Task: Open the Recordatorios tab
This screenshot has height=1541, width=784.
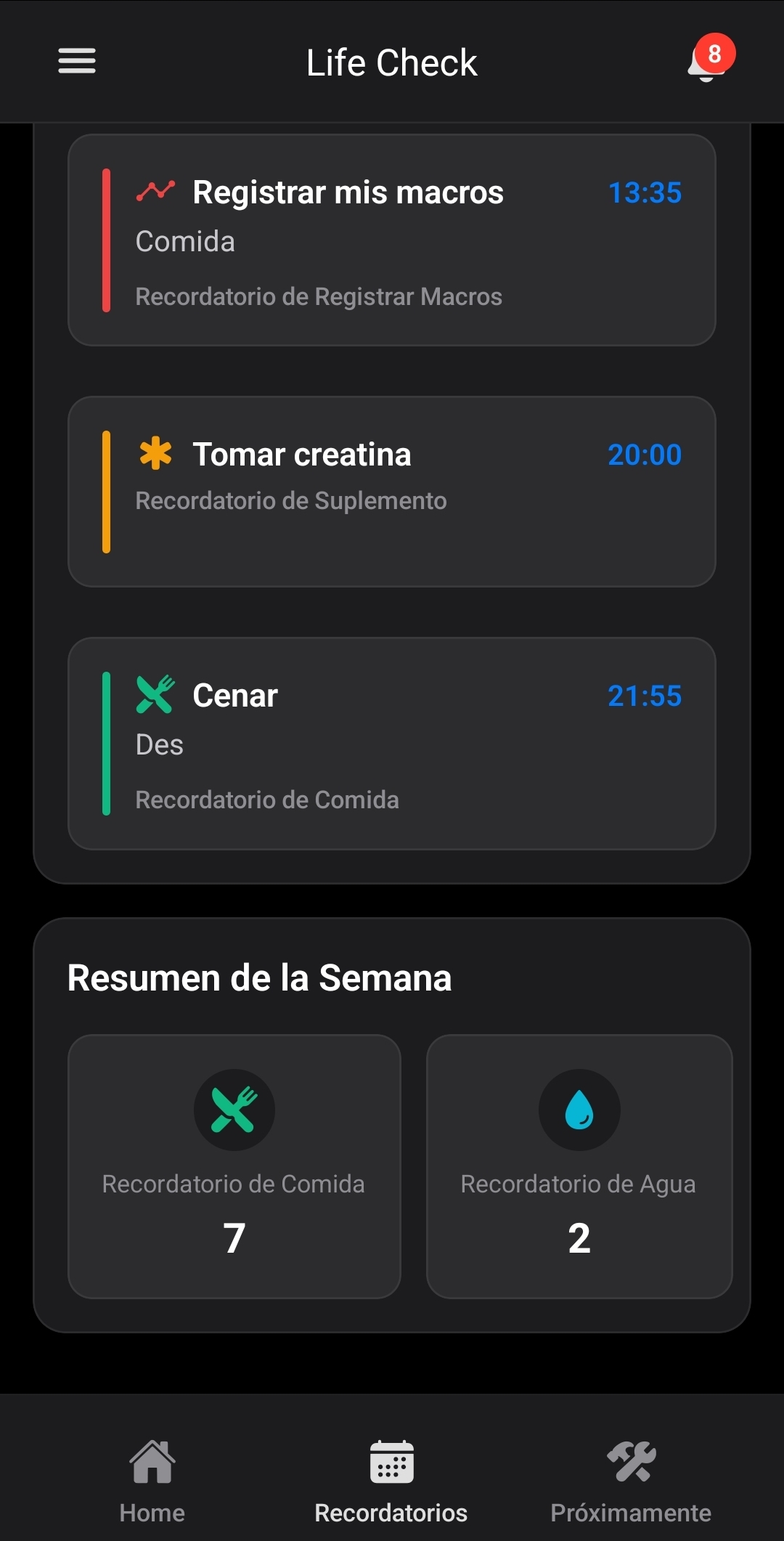Action: tap(391, 1481)
